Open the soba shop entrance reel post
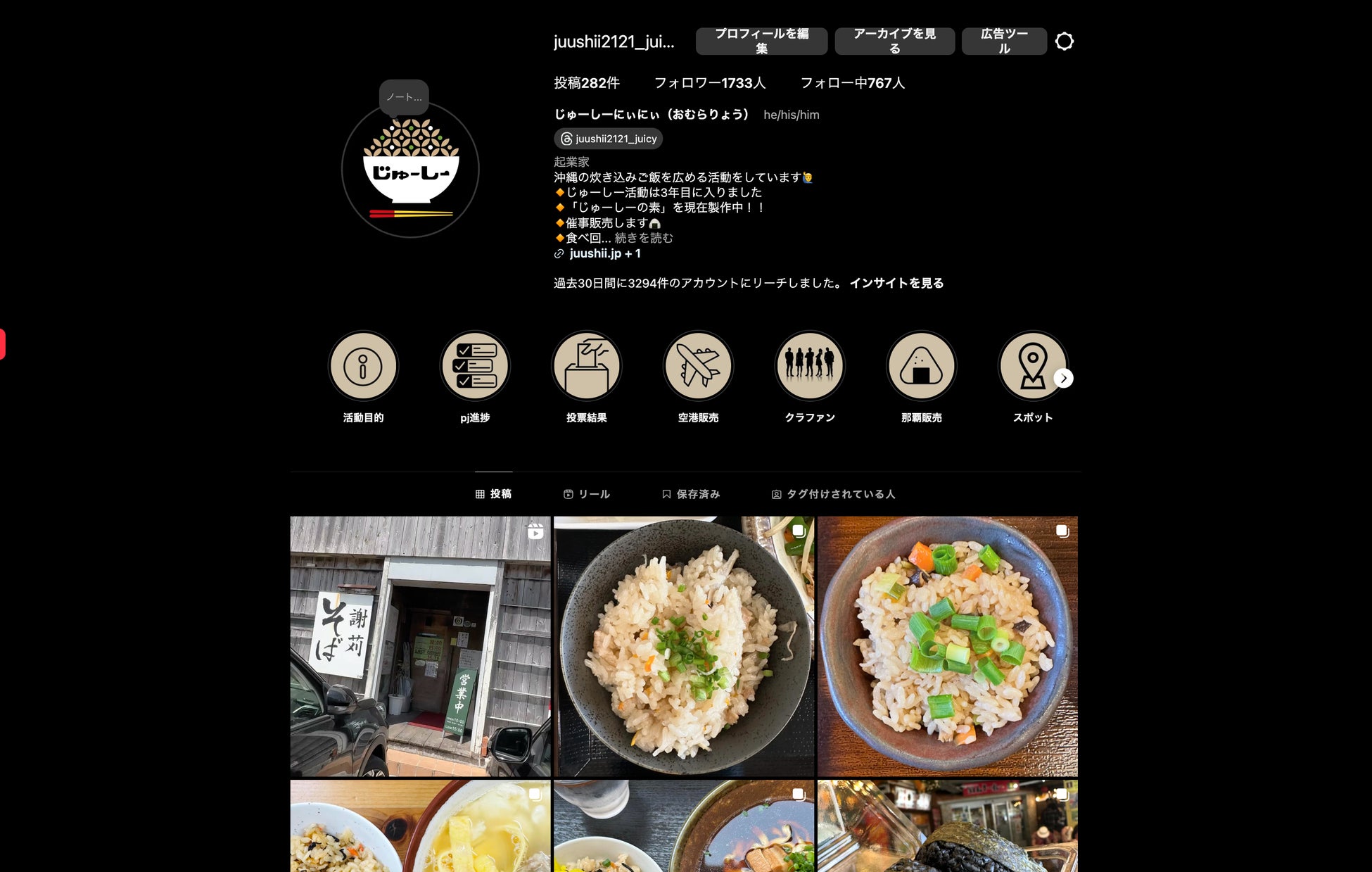This screenshot has height=872, width=1372. [x=420, y=646]
